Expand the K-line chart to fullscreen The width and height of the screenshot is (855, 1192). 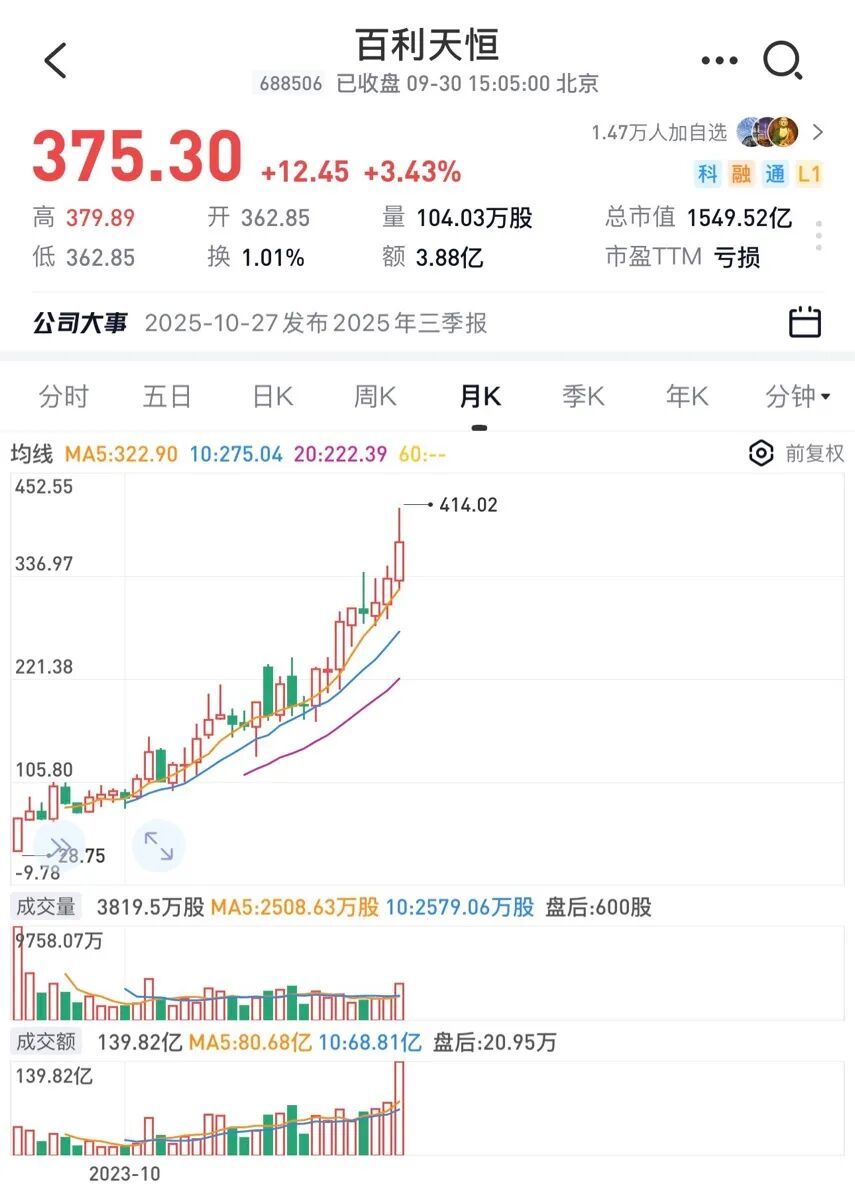(x=159, y=846)
